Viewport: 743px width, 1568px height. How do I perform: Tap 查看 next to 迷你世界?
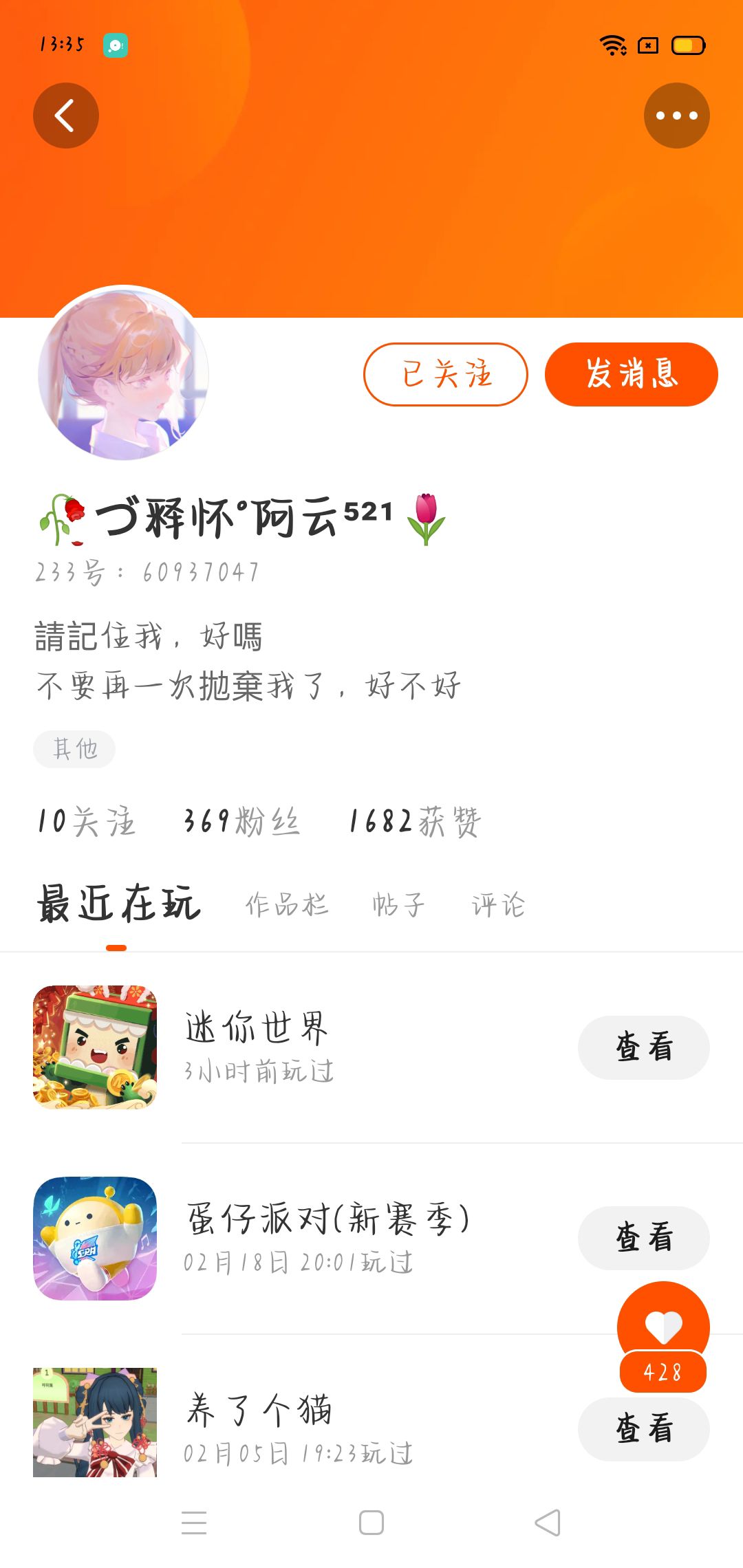(x=643, y=1047)
